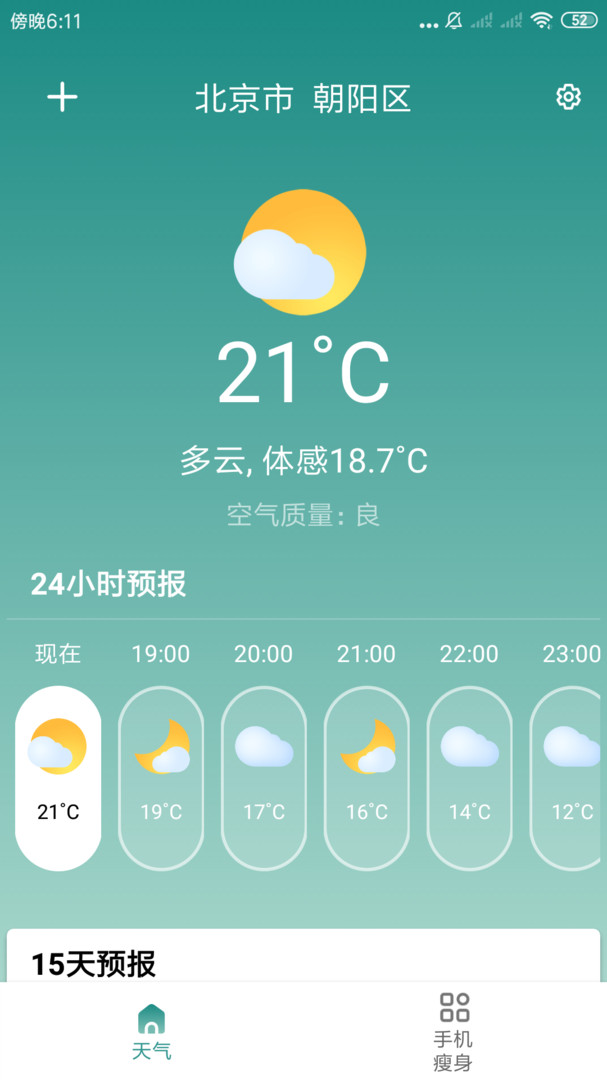Viewport: 607px width, 1080px height.
Task: Switch to the 天气 tab
Action: point(151,1031)
